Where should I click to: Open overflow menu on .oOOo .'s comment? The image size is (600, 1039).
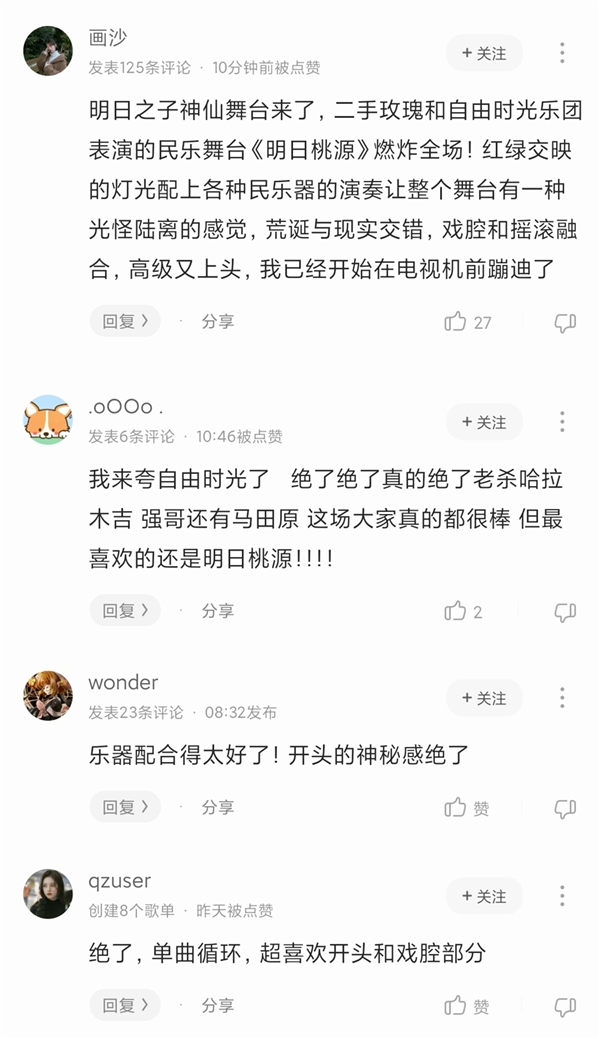pos(562,422)
